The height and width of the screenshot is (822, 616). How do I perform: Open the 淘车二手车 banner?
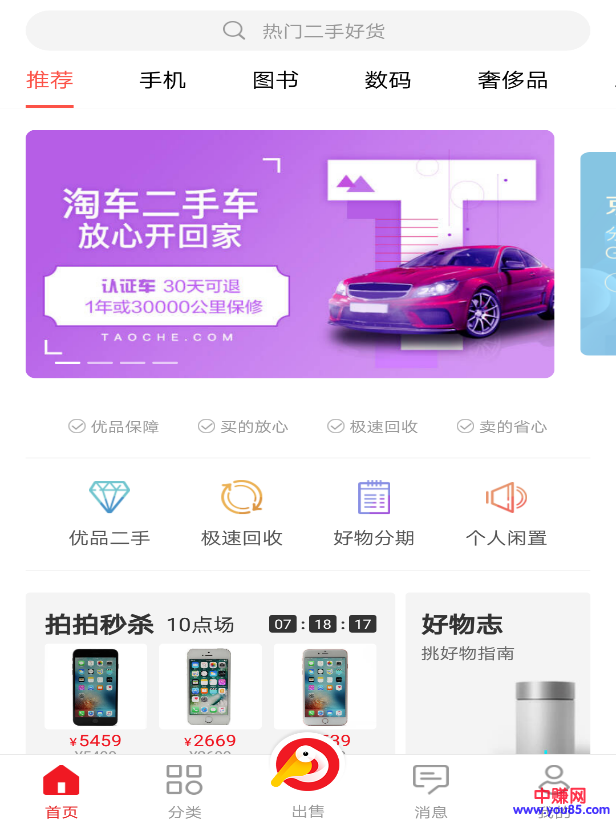coord(290,254)
